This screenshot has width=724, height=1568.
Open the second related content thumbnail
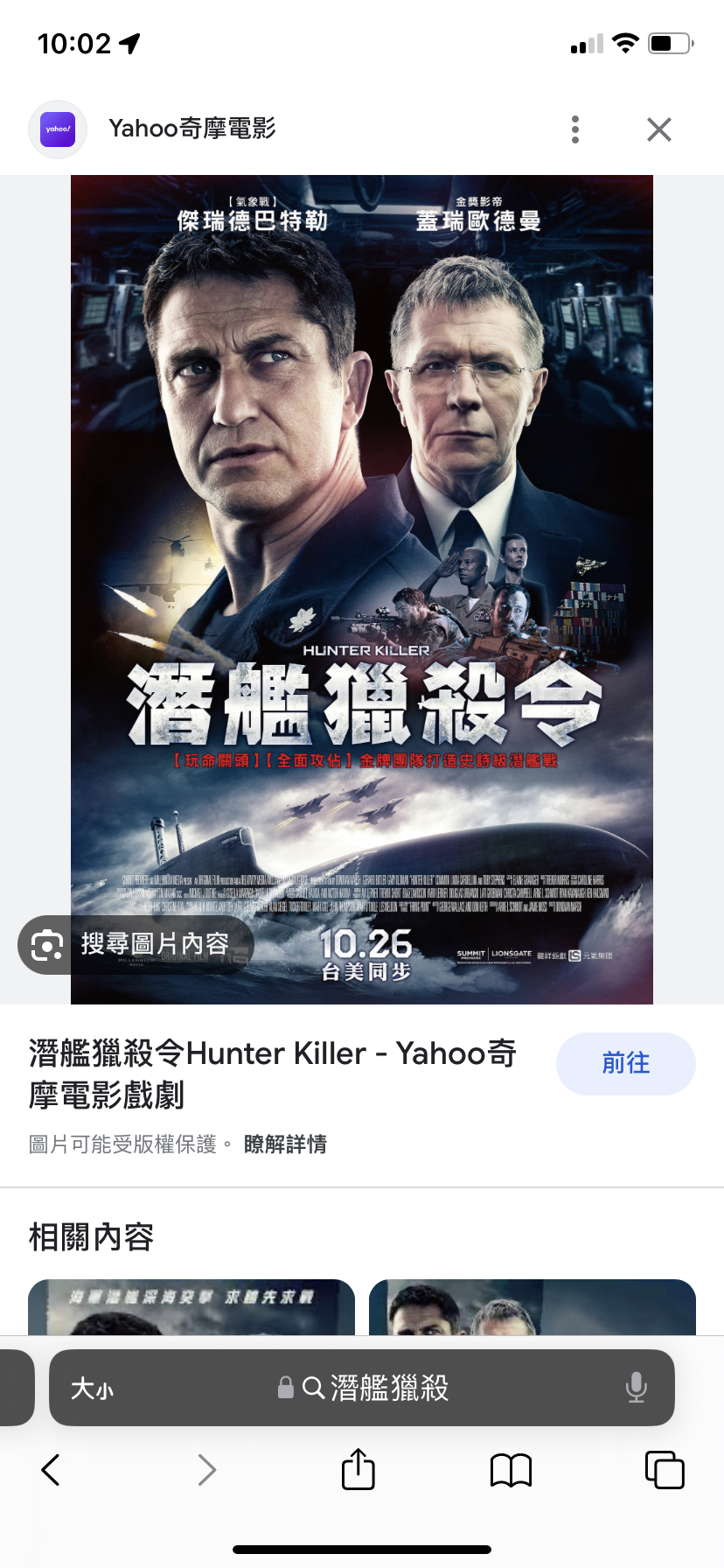(532, 1307)
